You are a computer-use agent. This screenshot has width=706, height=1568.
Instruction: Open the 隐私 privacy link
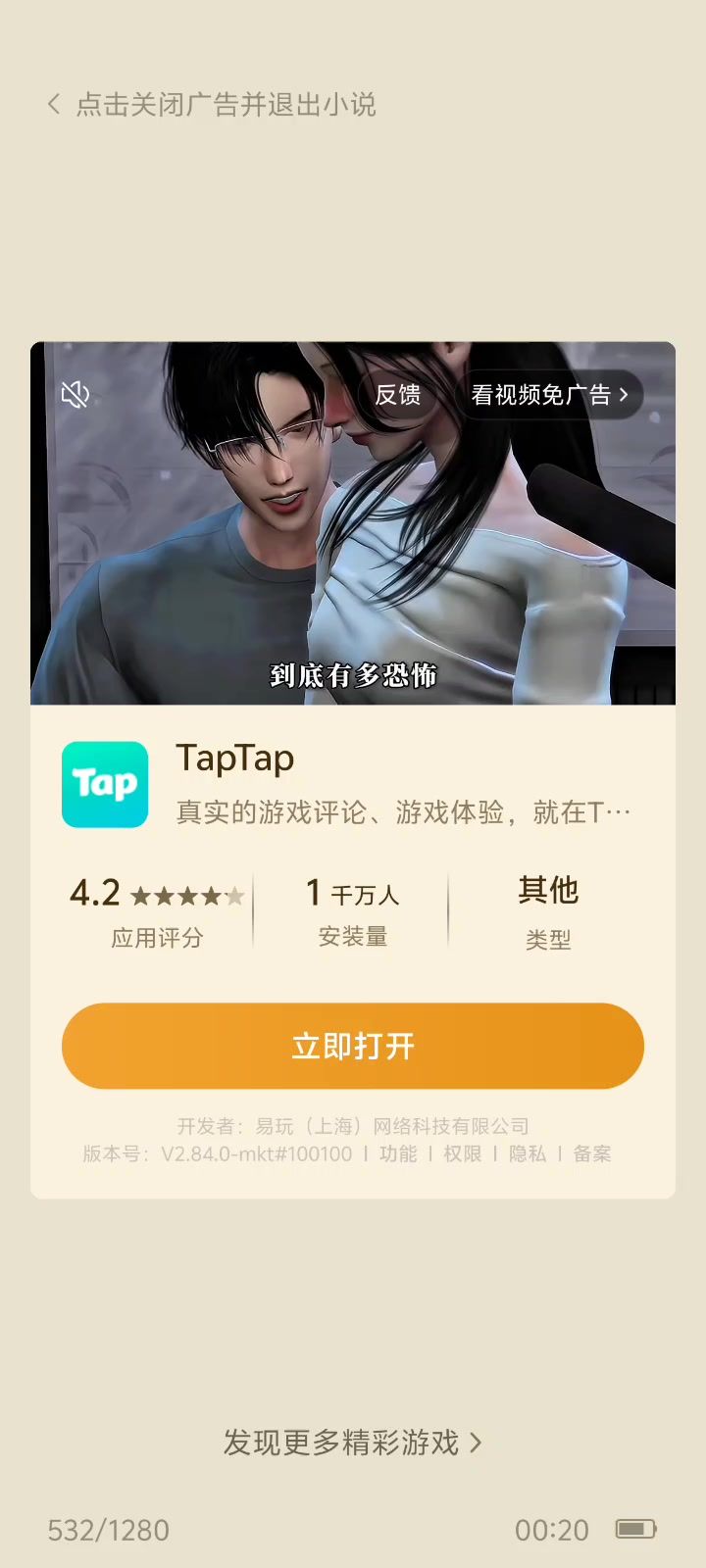click(x=527, y=1153)
